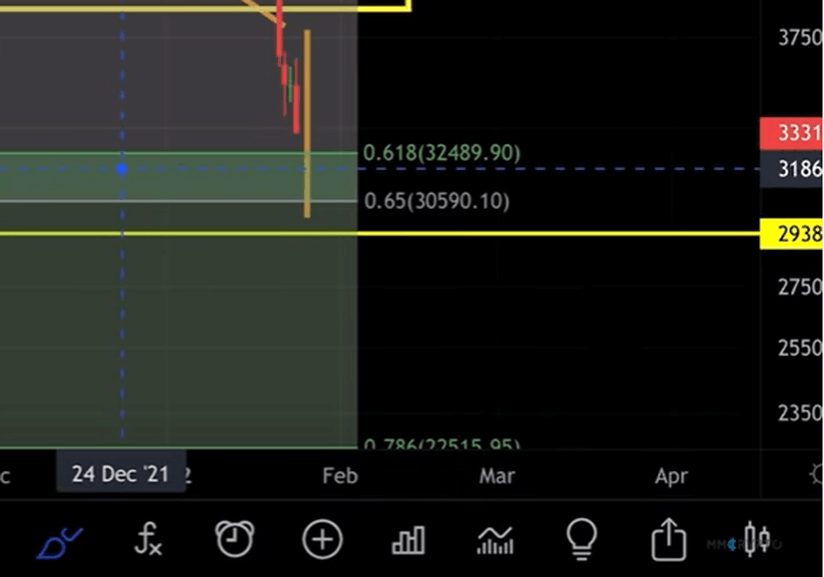Tap the candlestick chart style icon
The height and width of the screenshot is (577, 824).
point(757,541)
